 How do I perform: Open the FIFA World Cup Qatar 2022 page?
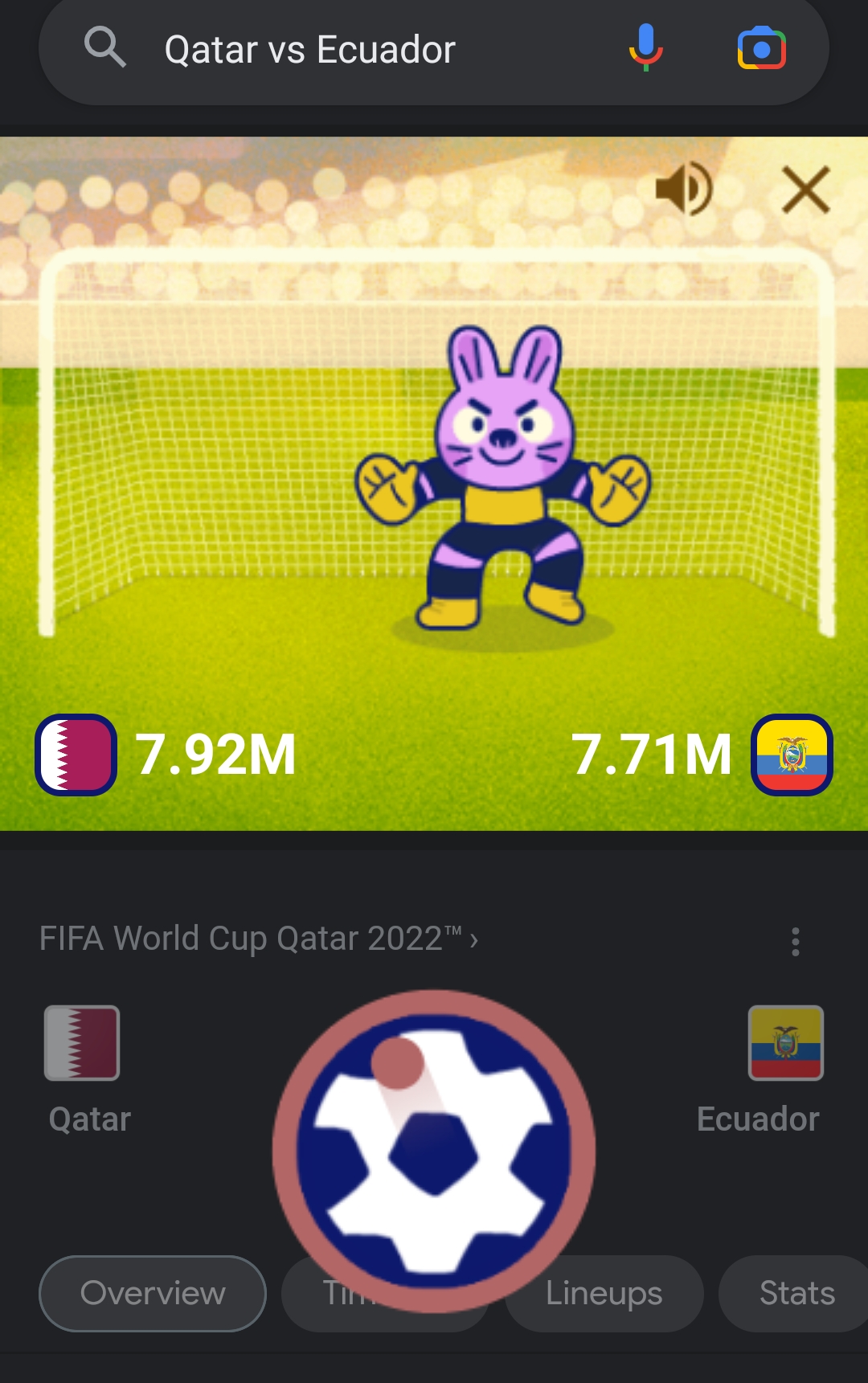point(257,938)
